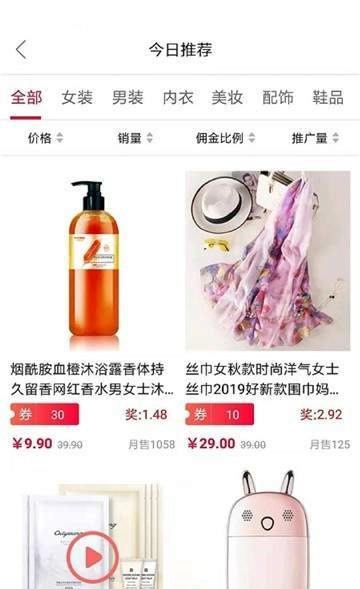The height and width of the screenshot is (589, 360).
Task: Go back using the top-left arrow
Action: [x=21, y=50]
